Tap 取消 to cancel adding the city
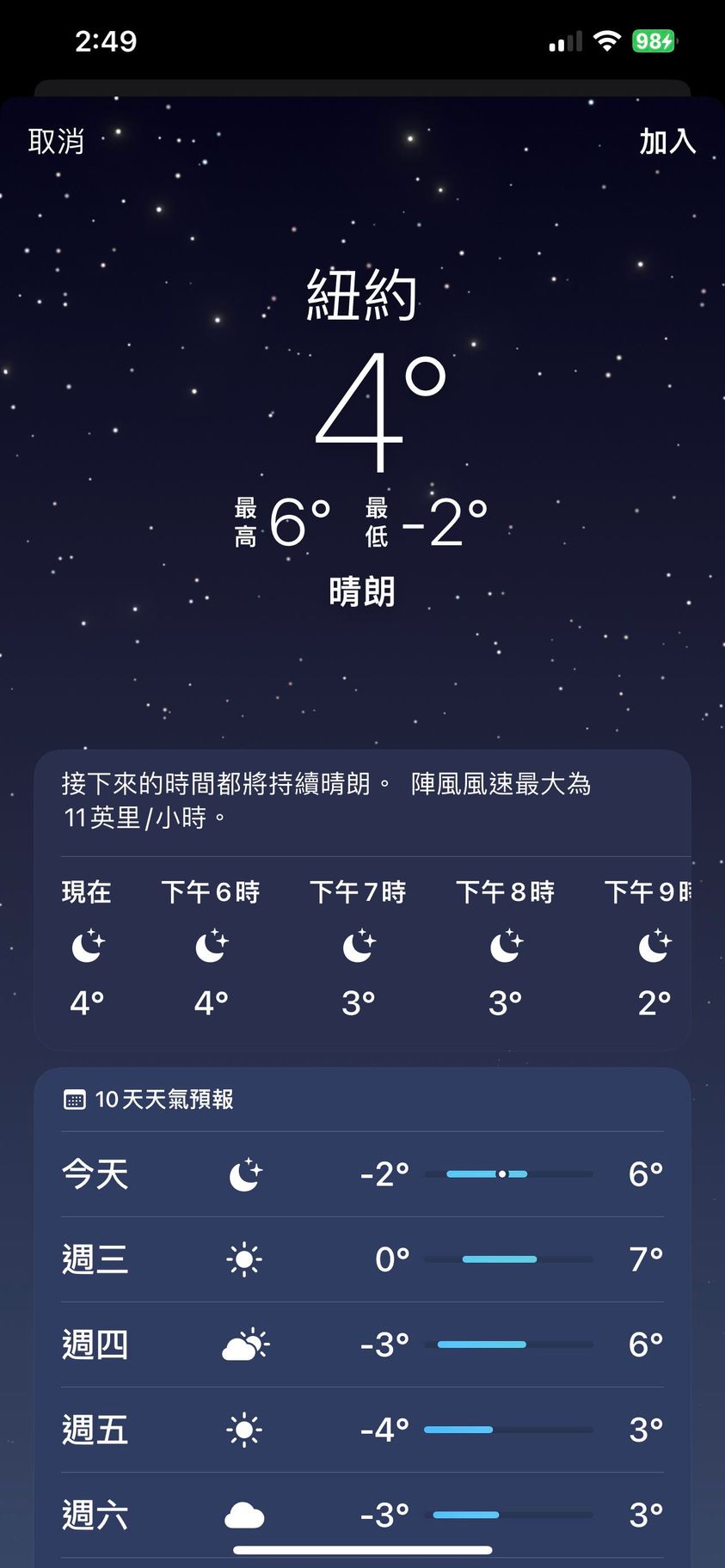 coord(56,141)
